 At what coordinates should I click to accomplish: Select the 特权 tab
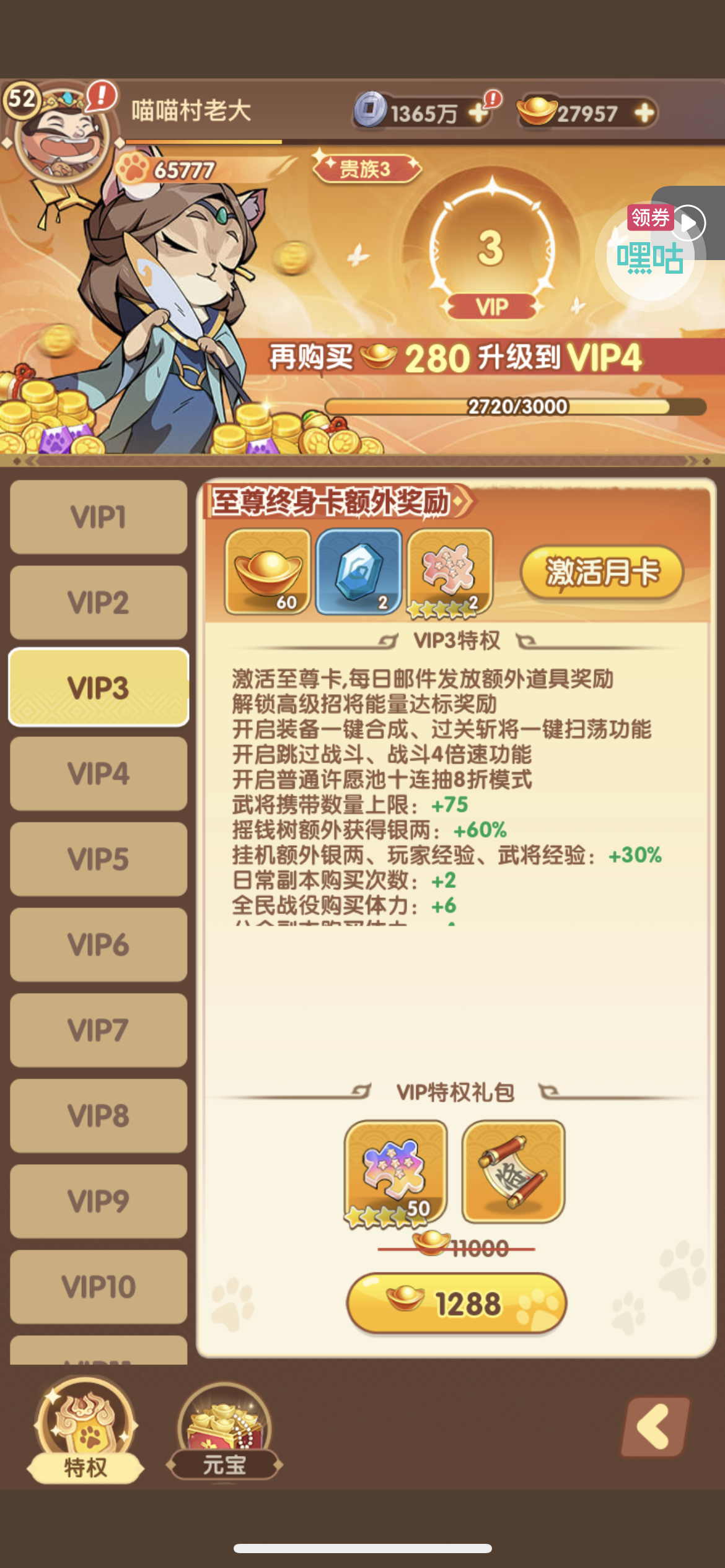click(x=86, y=1430)
